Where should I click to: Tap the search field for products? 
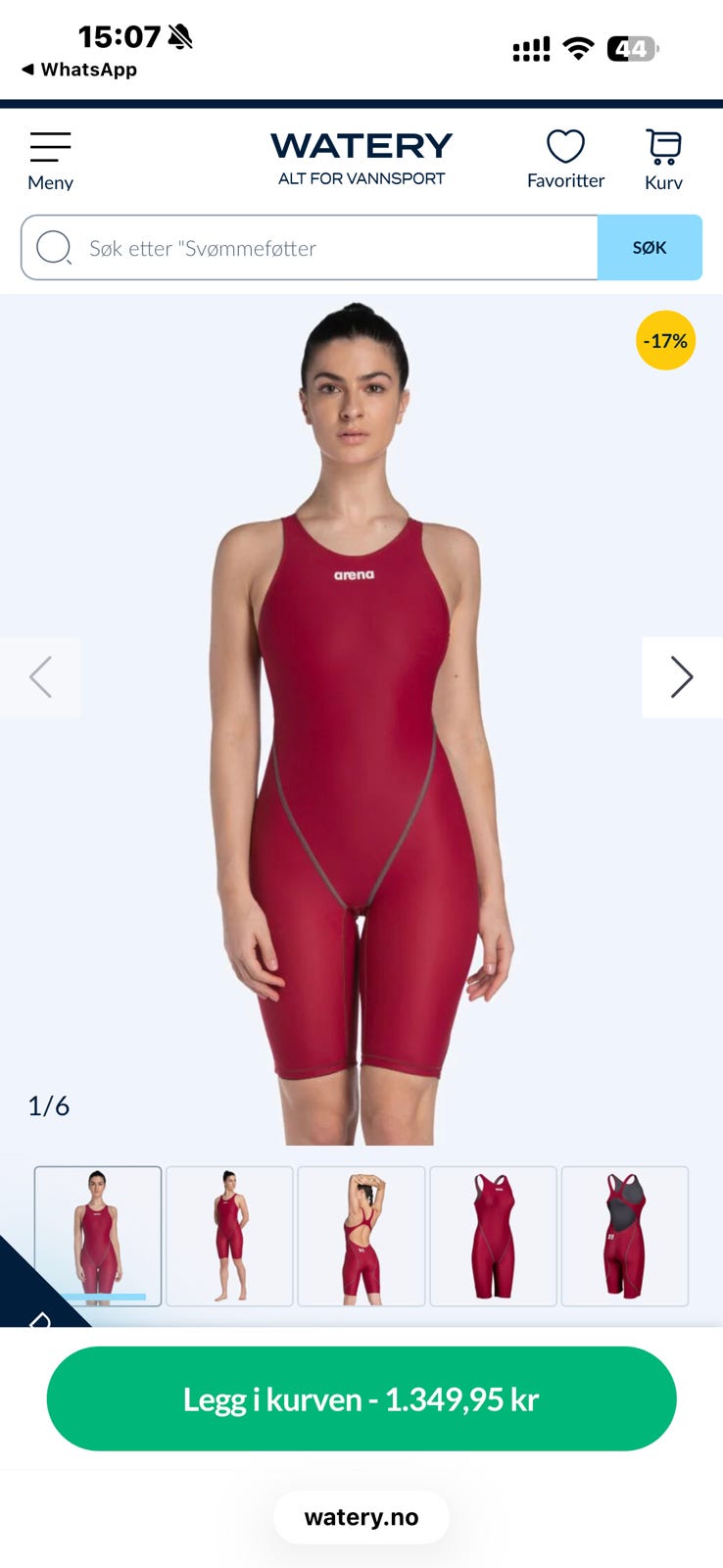point(310,248)
